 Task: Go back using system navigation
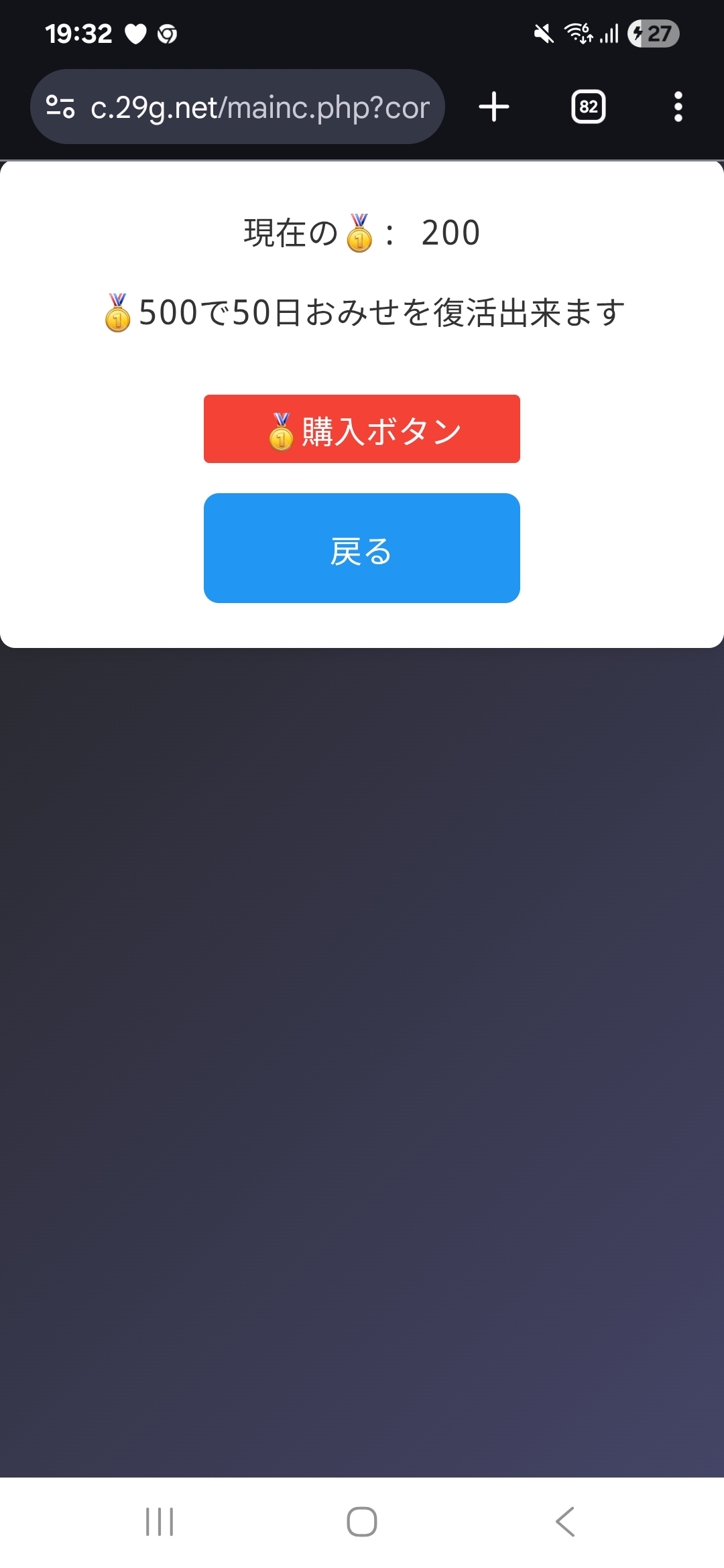565,1521
